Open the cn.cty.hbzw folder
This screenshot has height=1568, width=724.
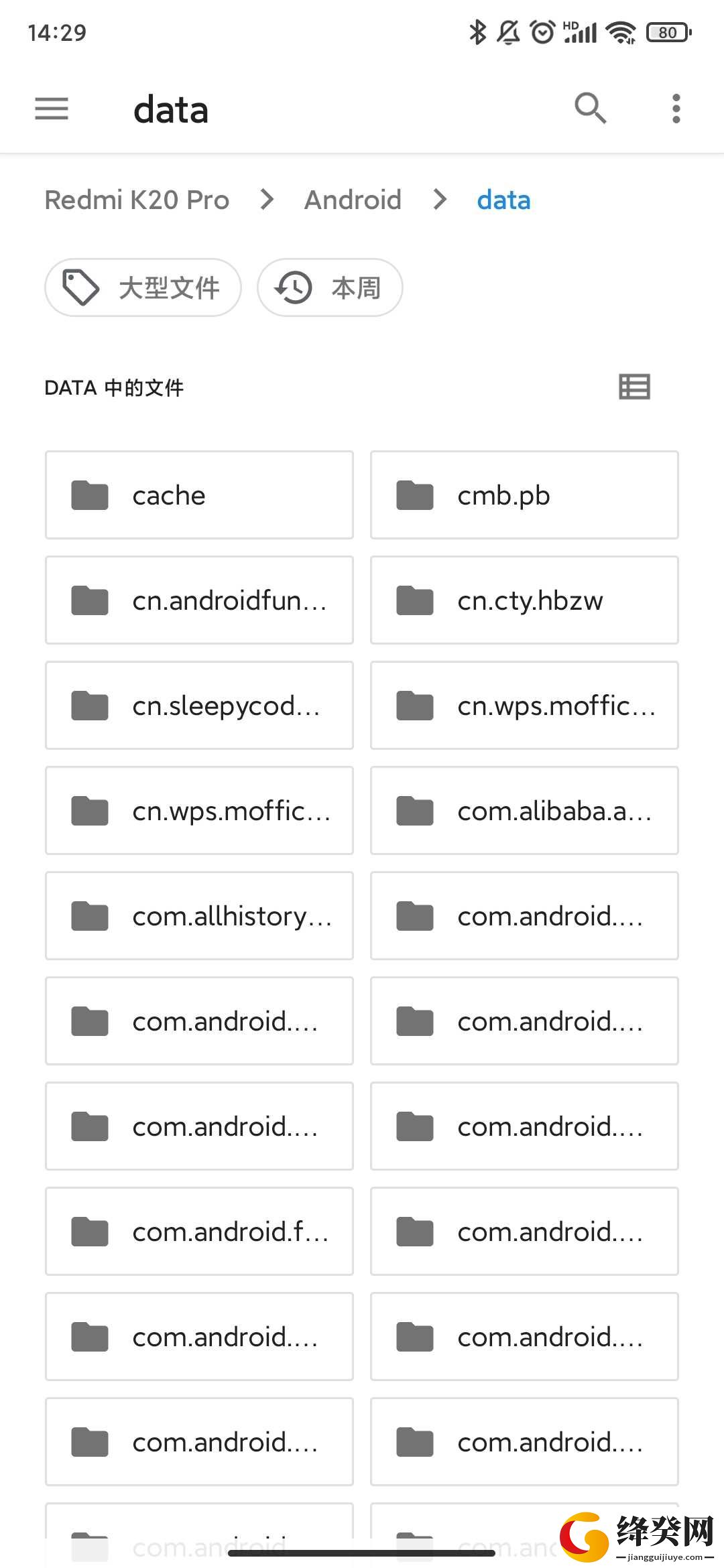(x=524, y=600)
